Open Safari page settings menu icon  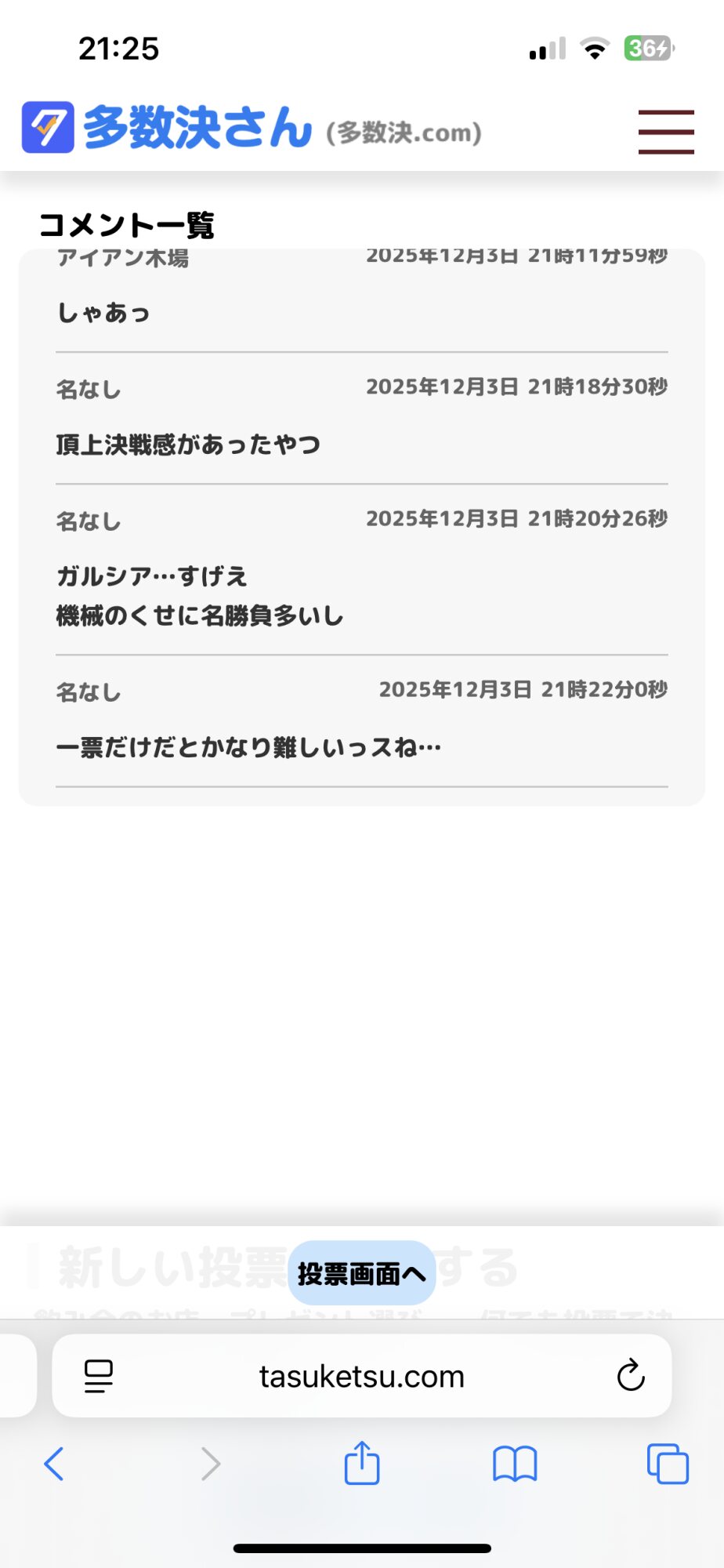[x=99, y=1376]
